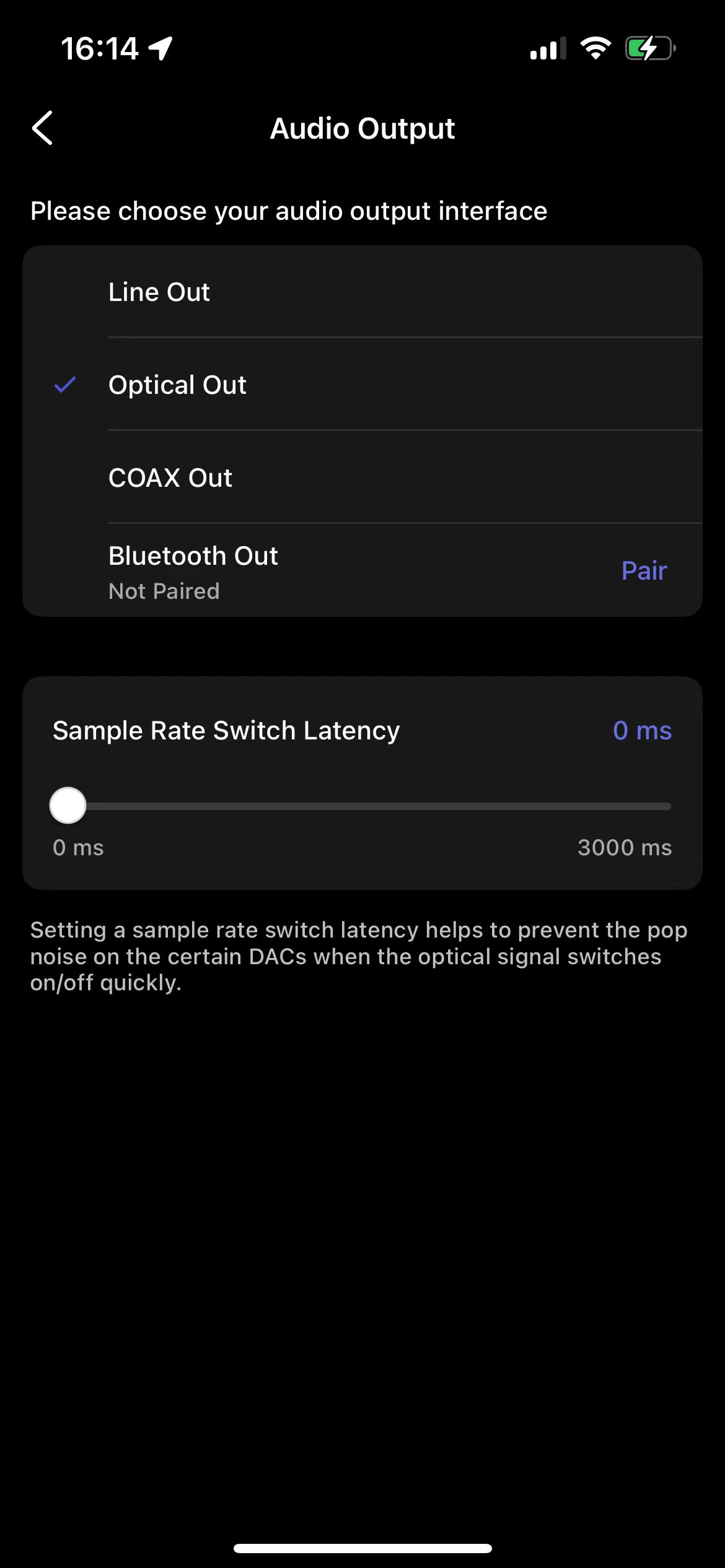Select Line Out as audio output
Screen dimensions: 725x1568
click(362, 292)
